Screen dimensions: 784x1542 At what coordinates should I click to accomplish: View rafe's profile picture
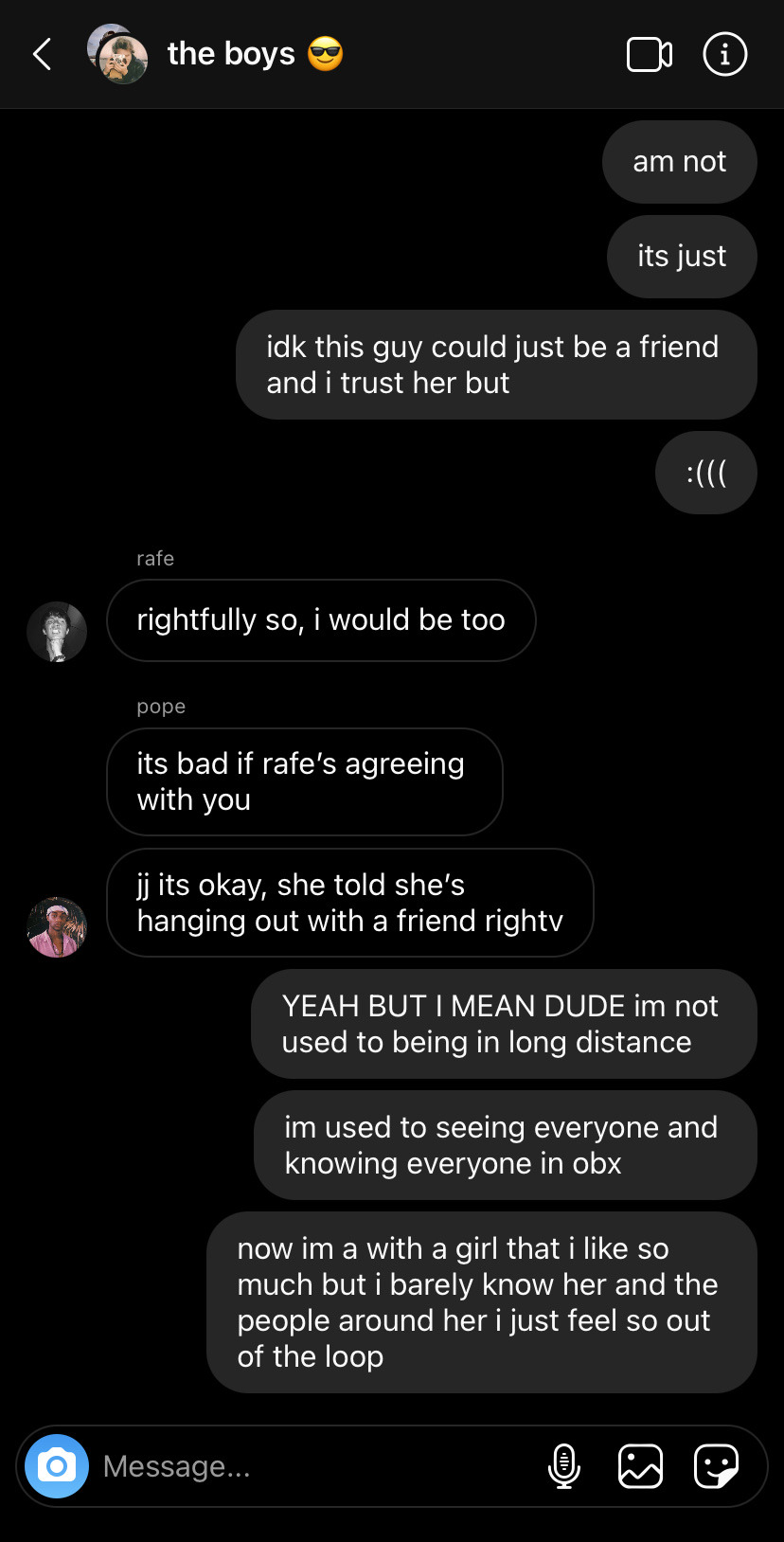[x=57, y=632]
